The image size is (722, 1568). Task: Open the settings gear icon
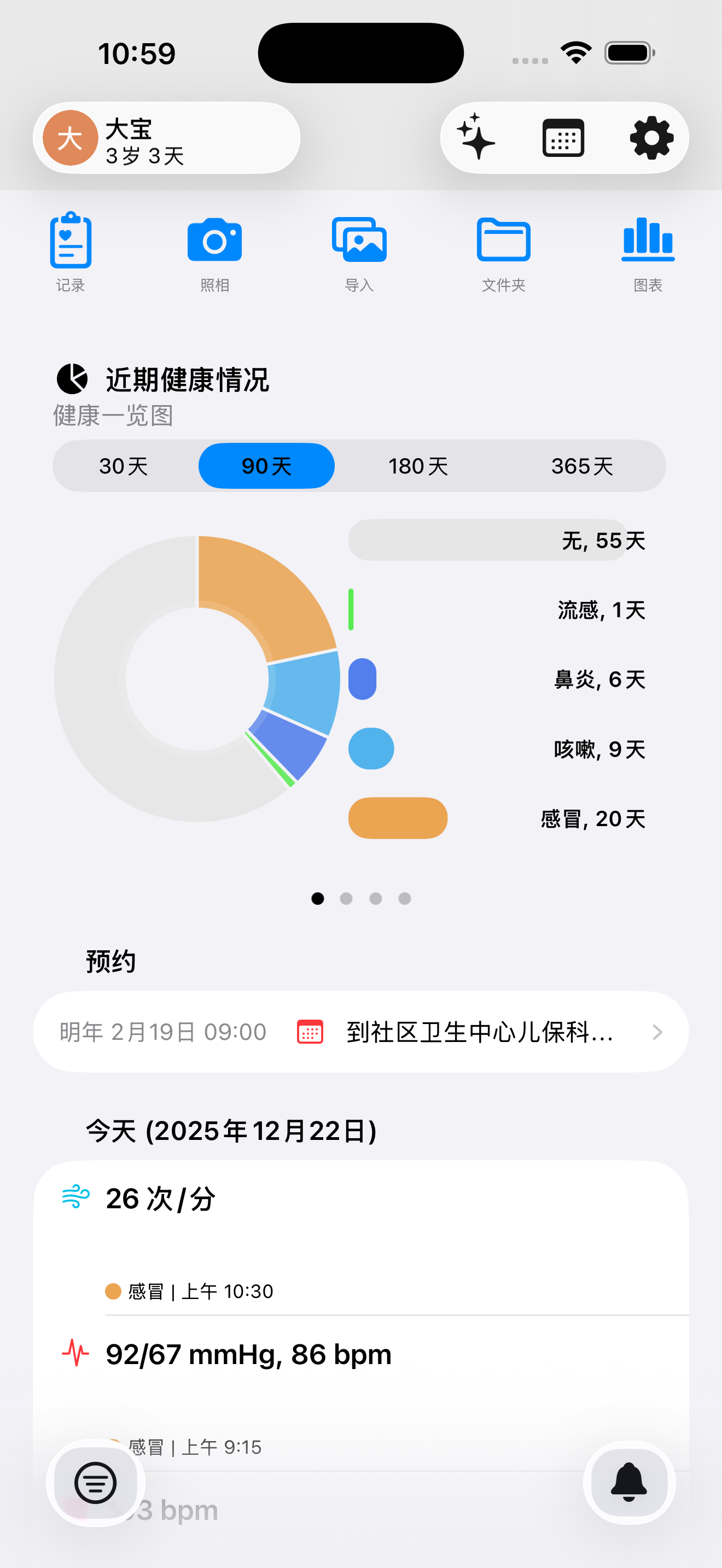650,138
